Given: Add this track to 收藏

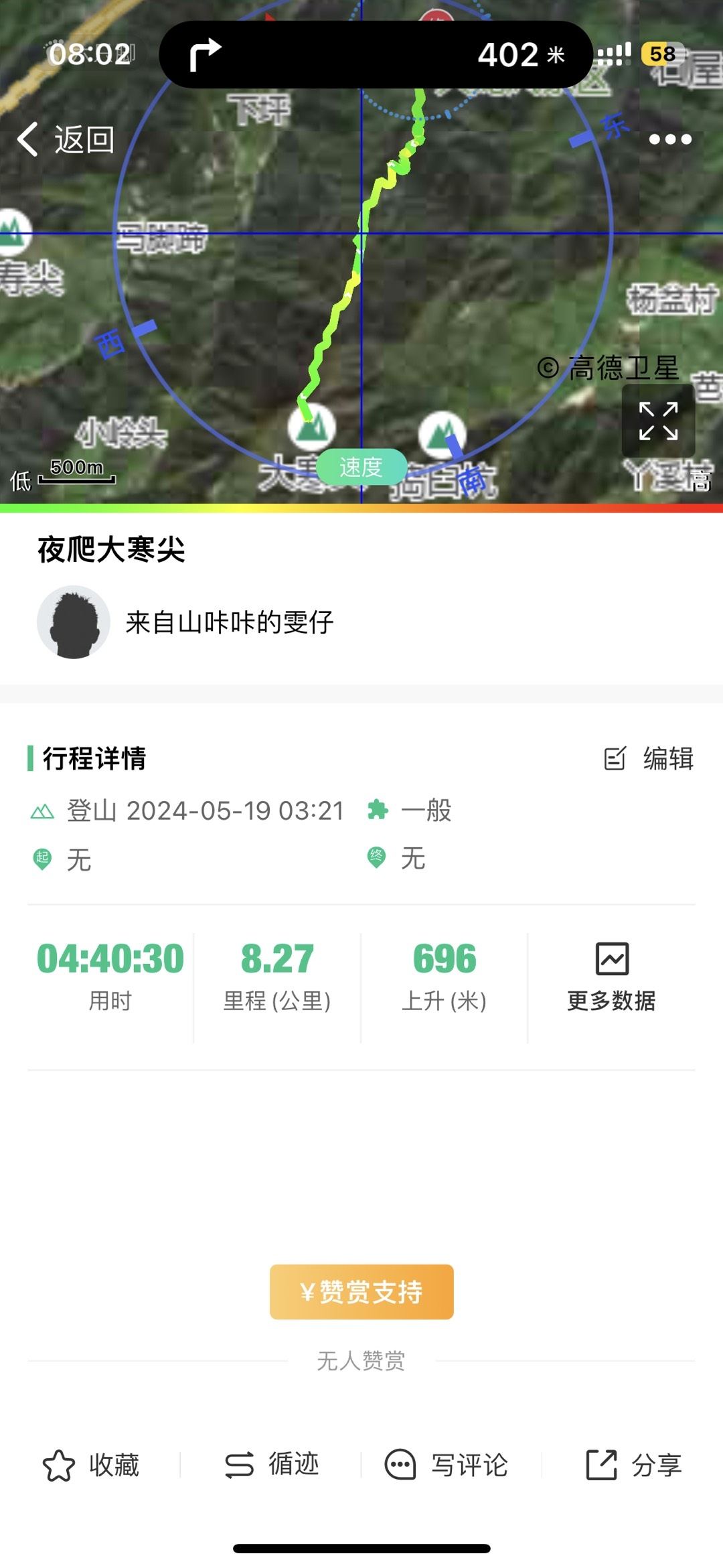Looking at the screenshot, I should point(92,1466).
